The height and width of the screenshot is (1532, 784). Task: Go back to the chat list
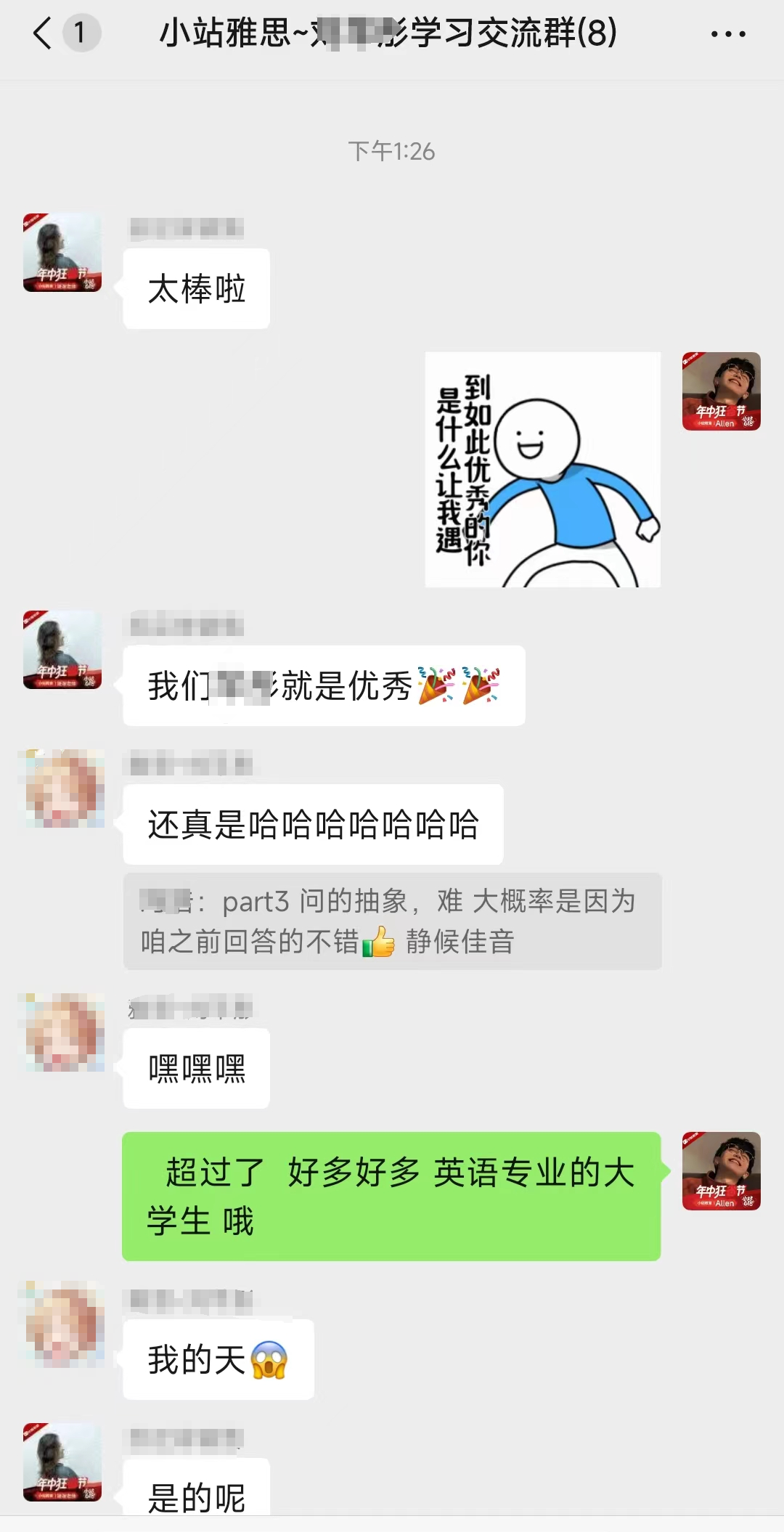[43, 33]
